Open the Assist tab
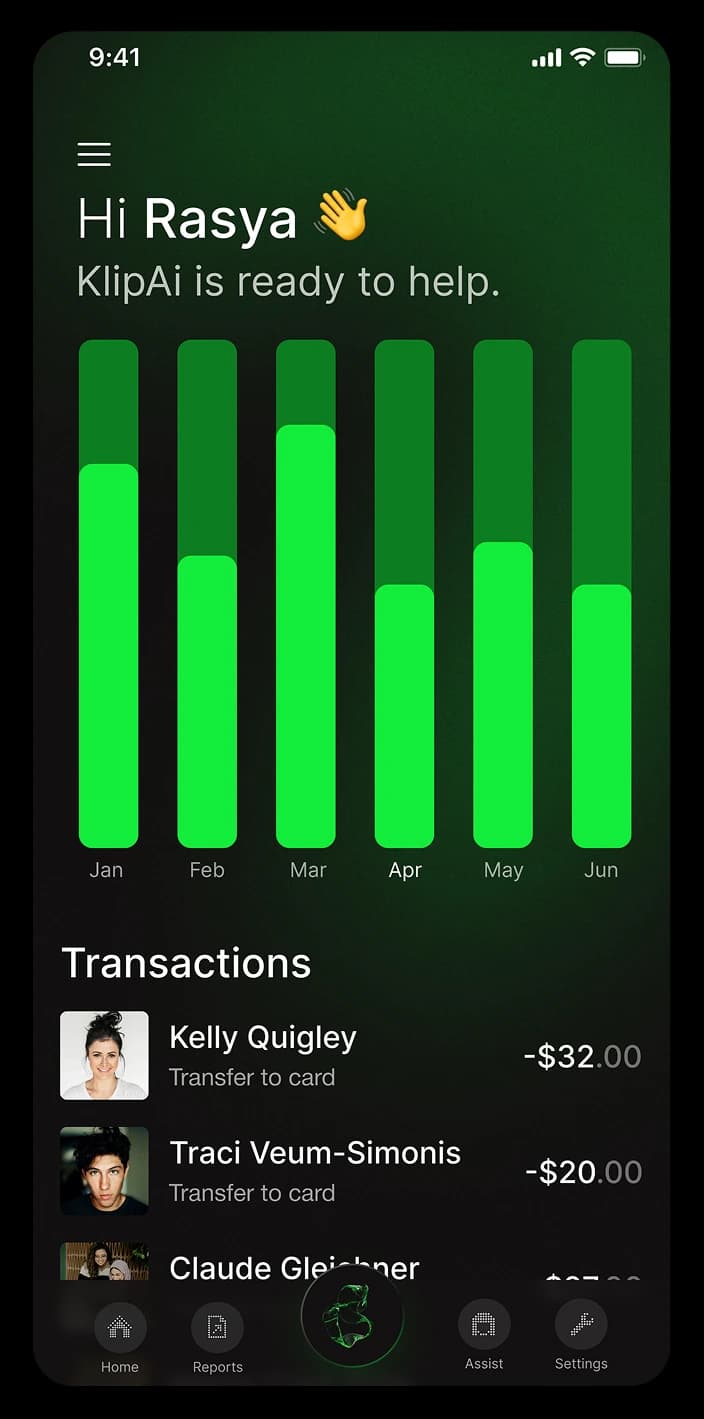Screen dimensions: 704x1419 (x=484, y=1326)
